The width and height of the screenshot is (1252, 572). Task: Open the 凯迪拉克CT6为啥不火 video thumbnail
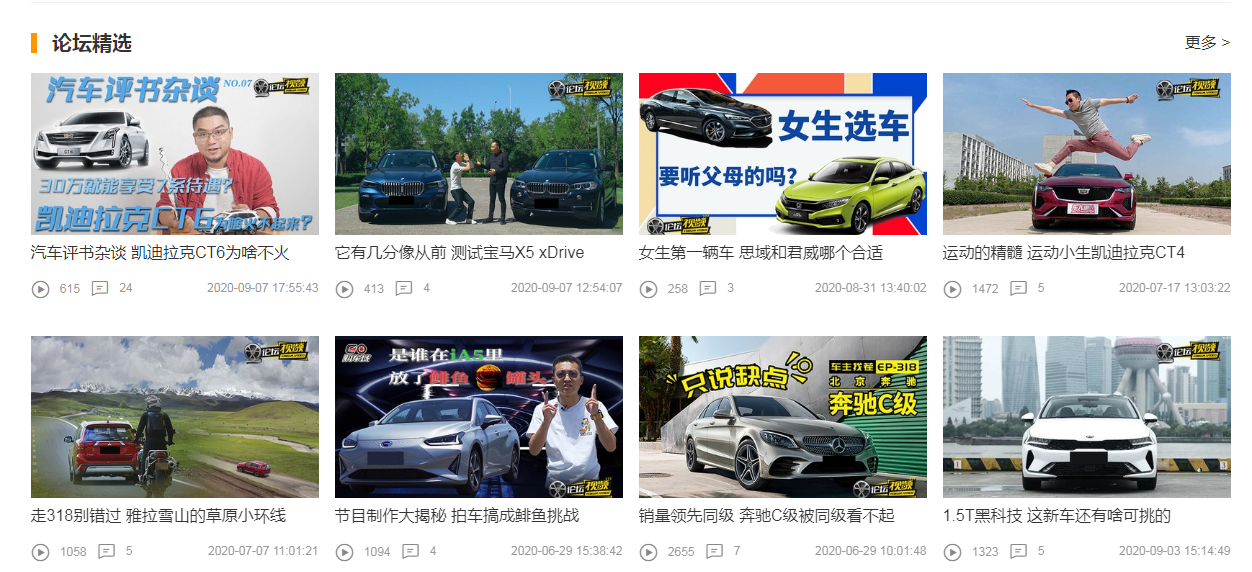point(175,154)
